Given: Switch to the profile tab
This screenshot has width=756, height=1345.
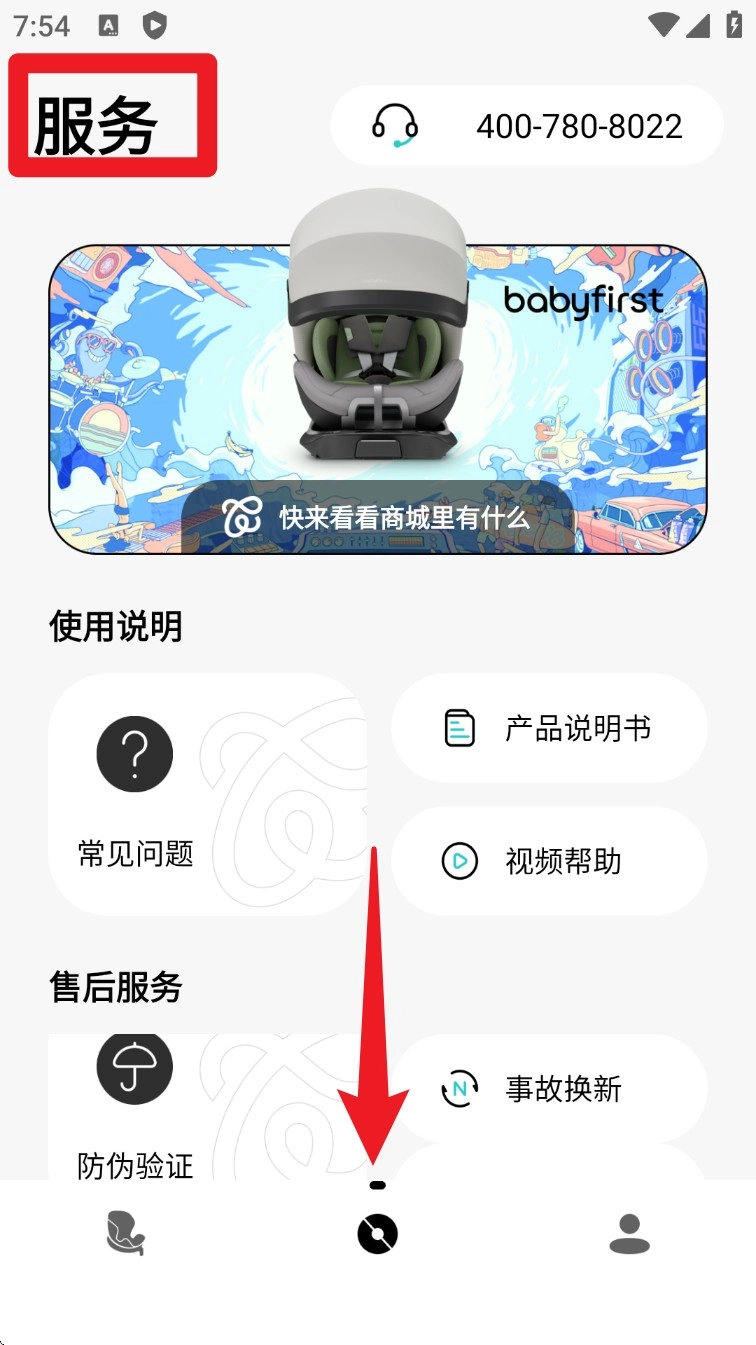Looking at the screenshot, I should tap(629, 1234).
